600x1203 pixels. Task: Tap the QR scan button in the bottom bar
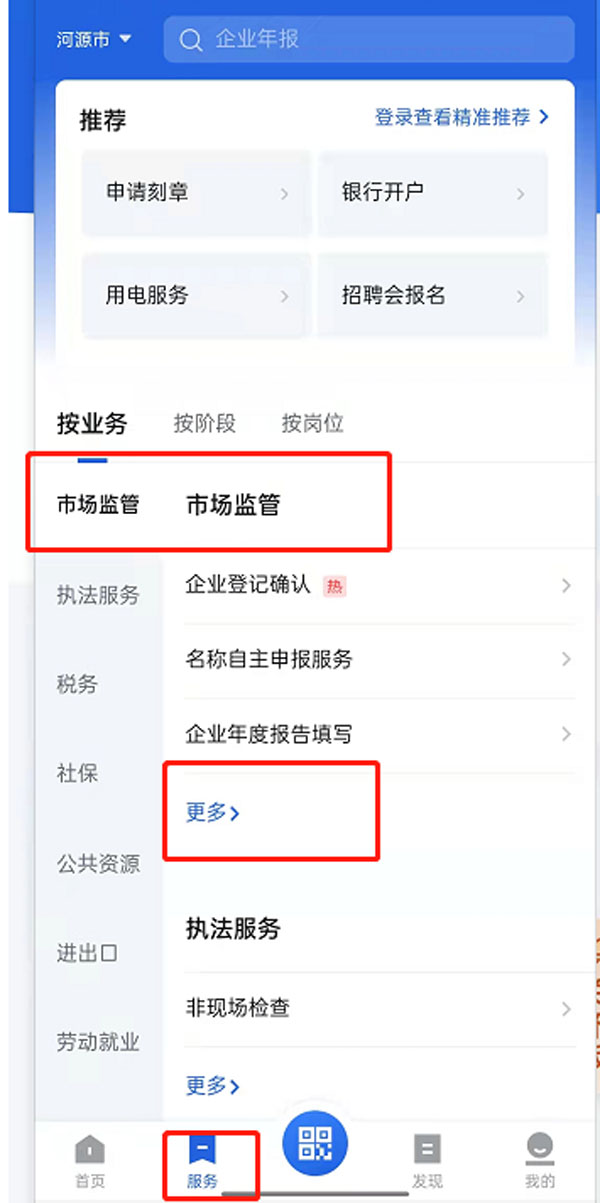pos(315,1141)
